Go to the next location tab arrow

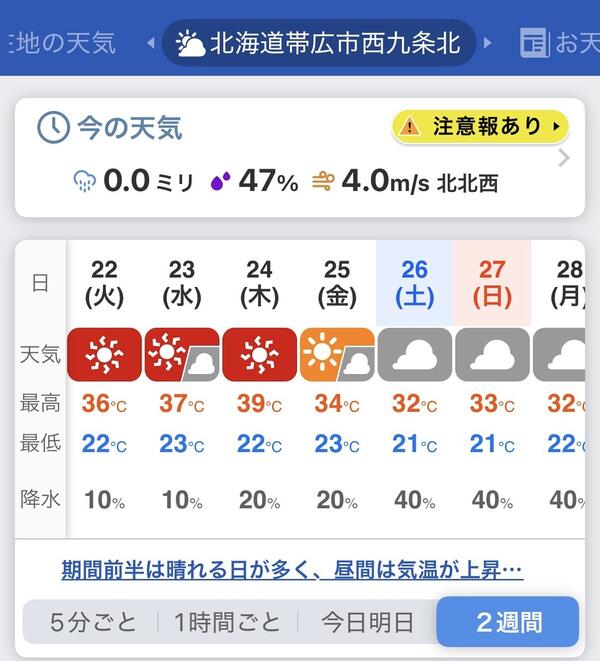point(488,44)
